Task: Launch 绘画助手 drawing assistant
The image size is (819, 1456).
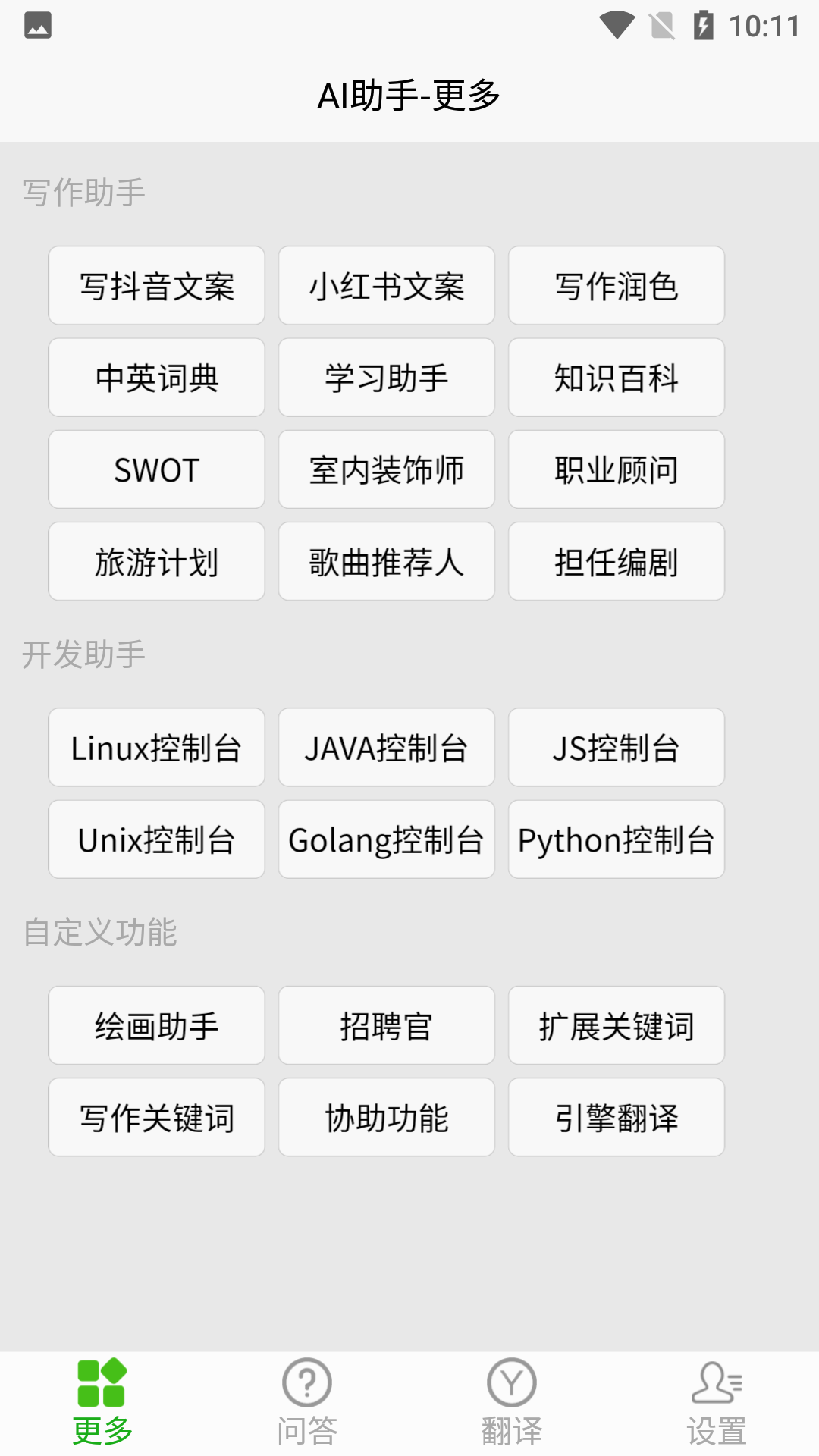Action: click(x=156, y=1025)
